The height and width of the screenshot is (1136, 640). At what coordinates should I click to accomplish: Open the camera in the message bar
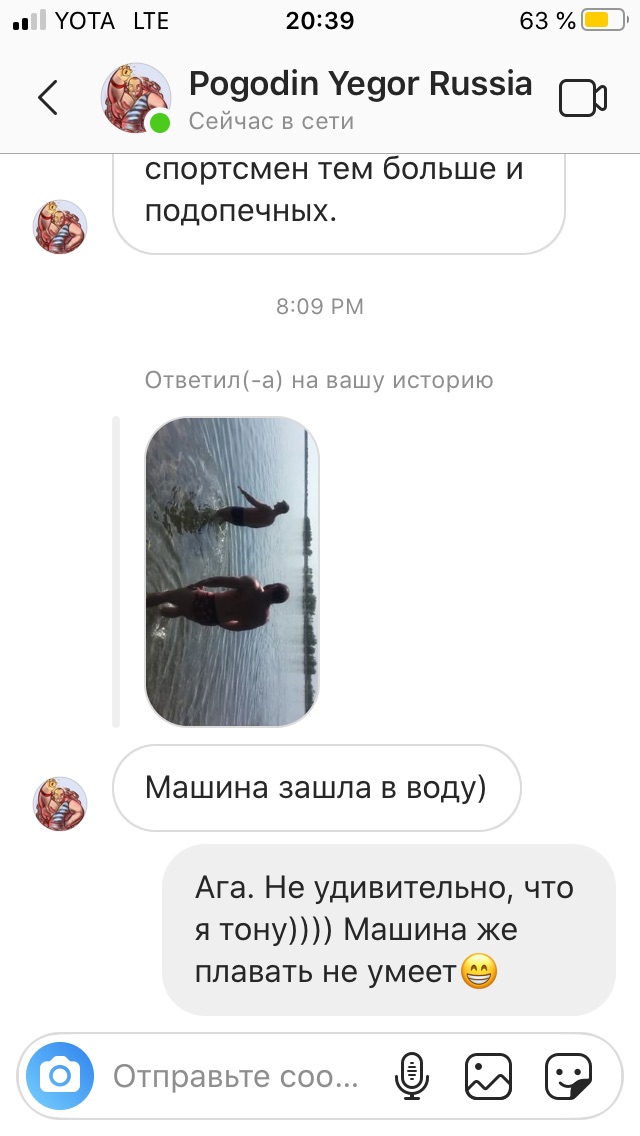pos(60,1076)
